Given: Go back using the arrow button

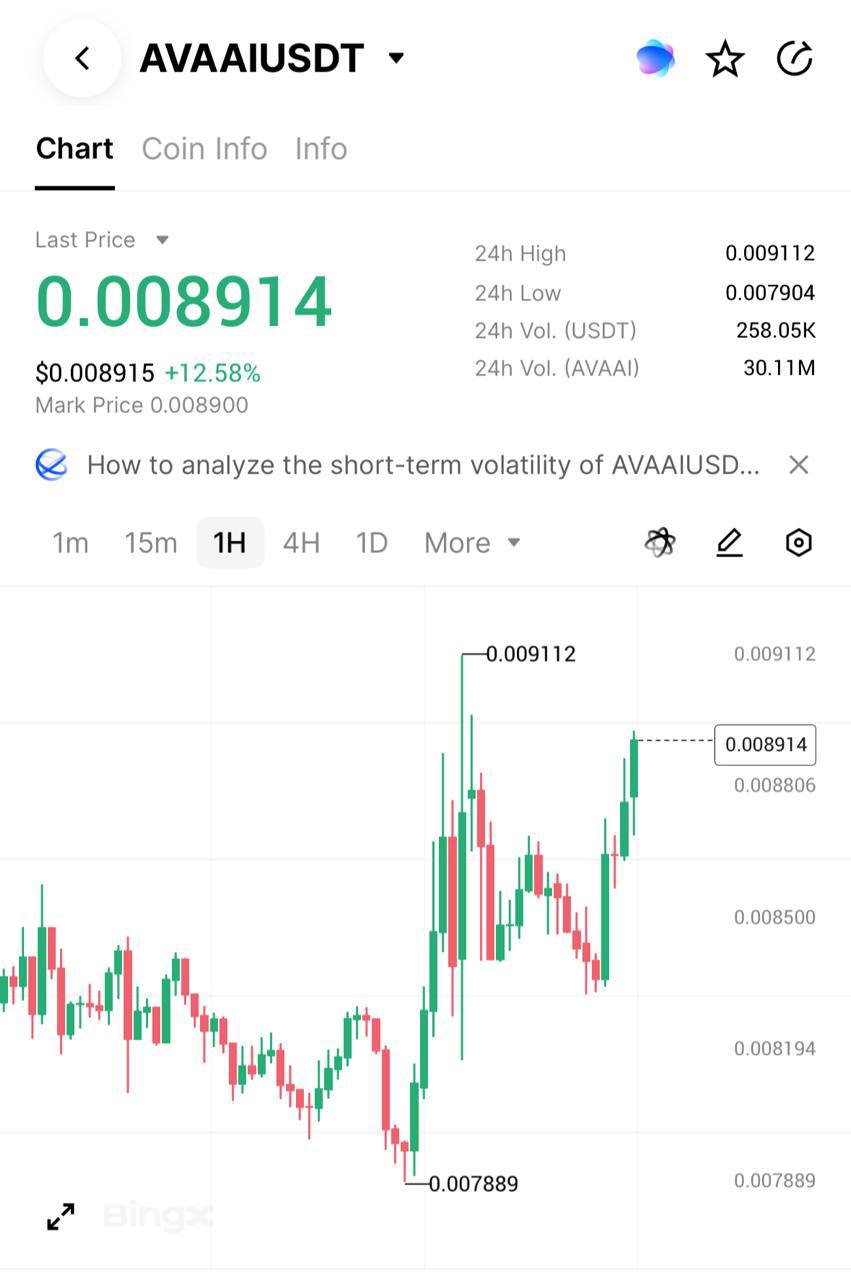Looking at the screenshot, I should 82,58.
